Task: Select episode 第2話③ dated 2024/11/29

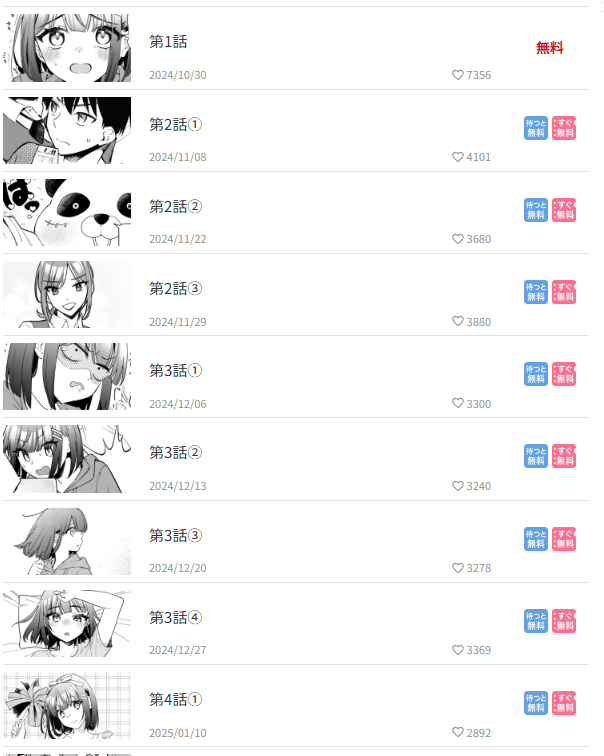Action: point(175,288)
